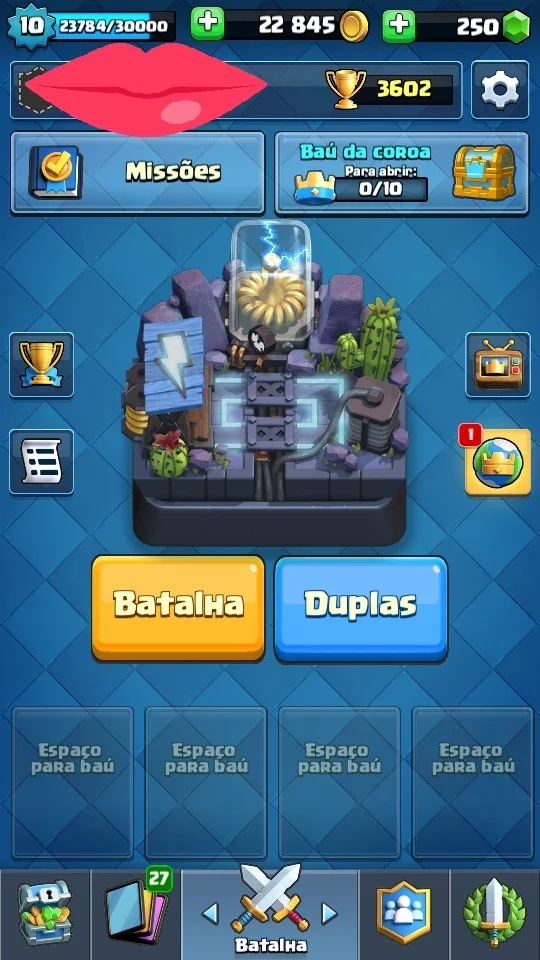Switch to the tournaments sword tab

point(495,915)
